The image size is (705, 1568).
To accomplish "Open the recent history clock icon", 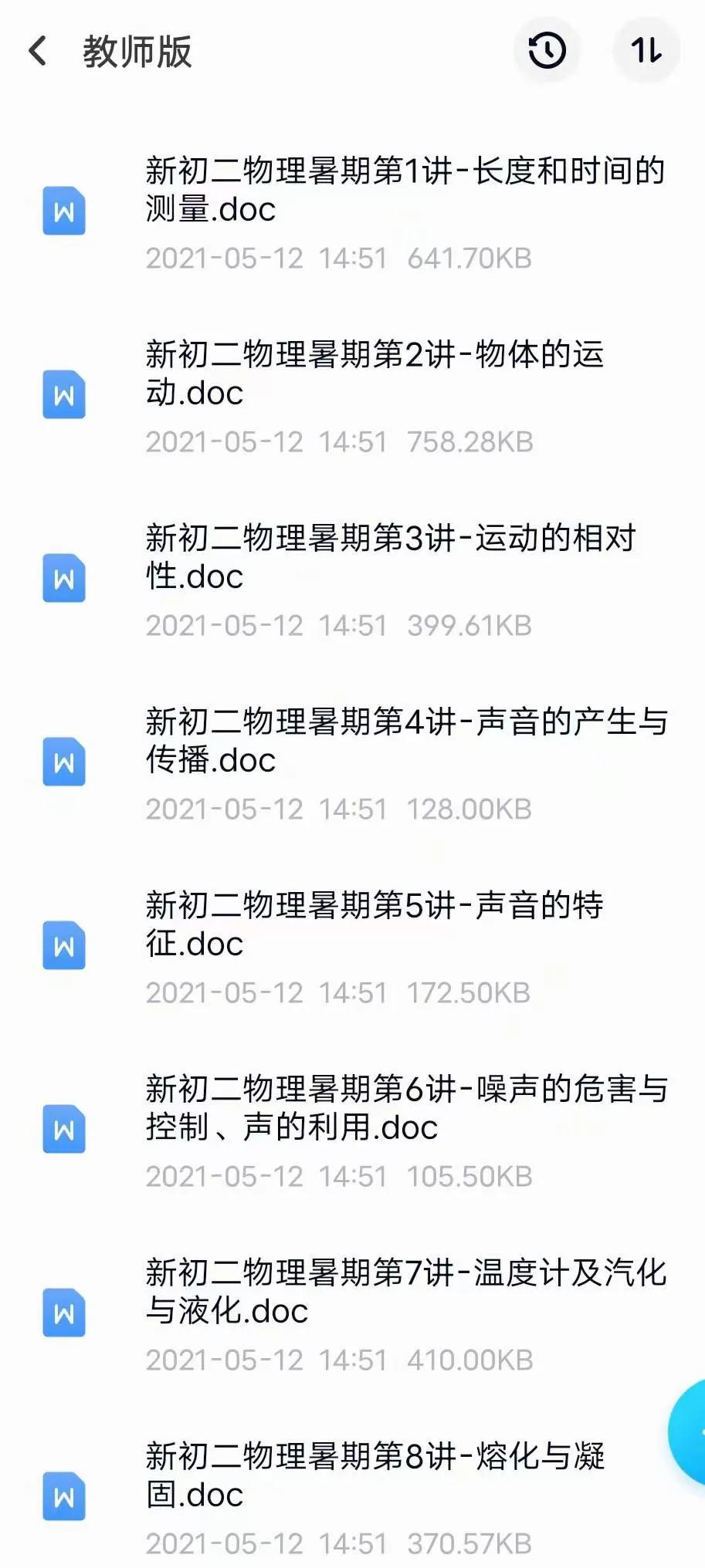I will click(x=547, y=49).
